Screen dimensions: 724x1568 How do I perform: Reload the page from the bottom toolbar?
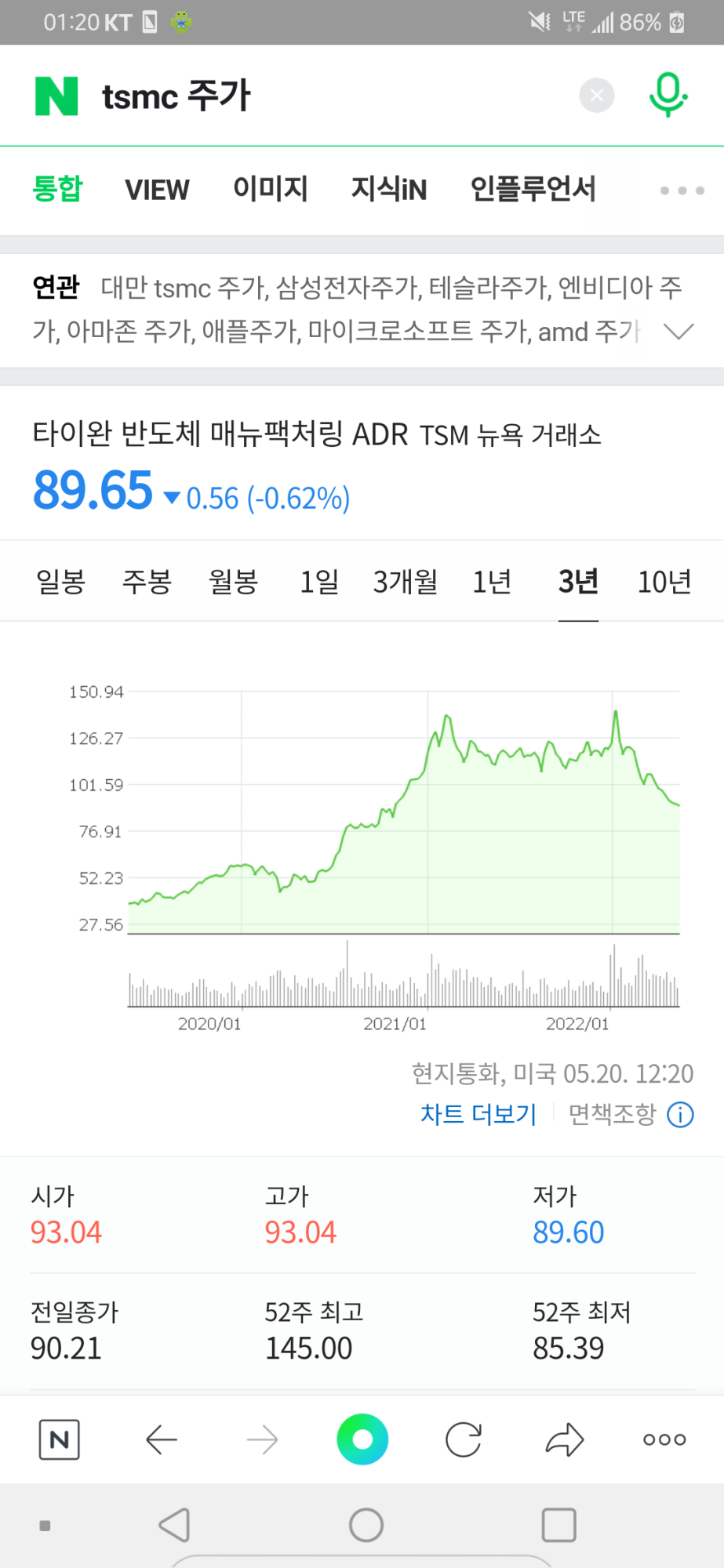click(x=463, y=1439)
